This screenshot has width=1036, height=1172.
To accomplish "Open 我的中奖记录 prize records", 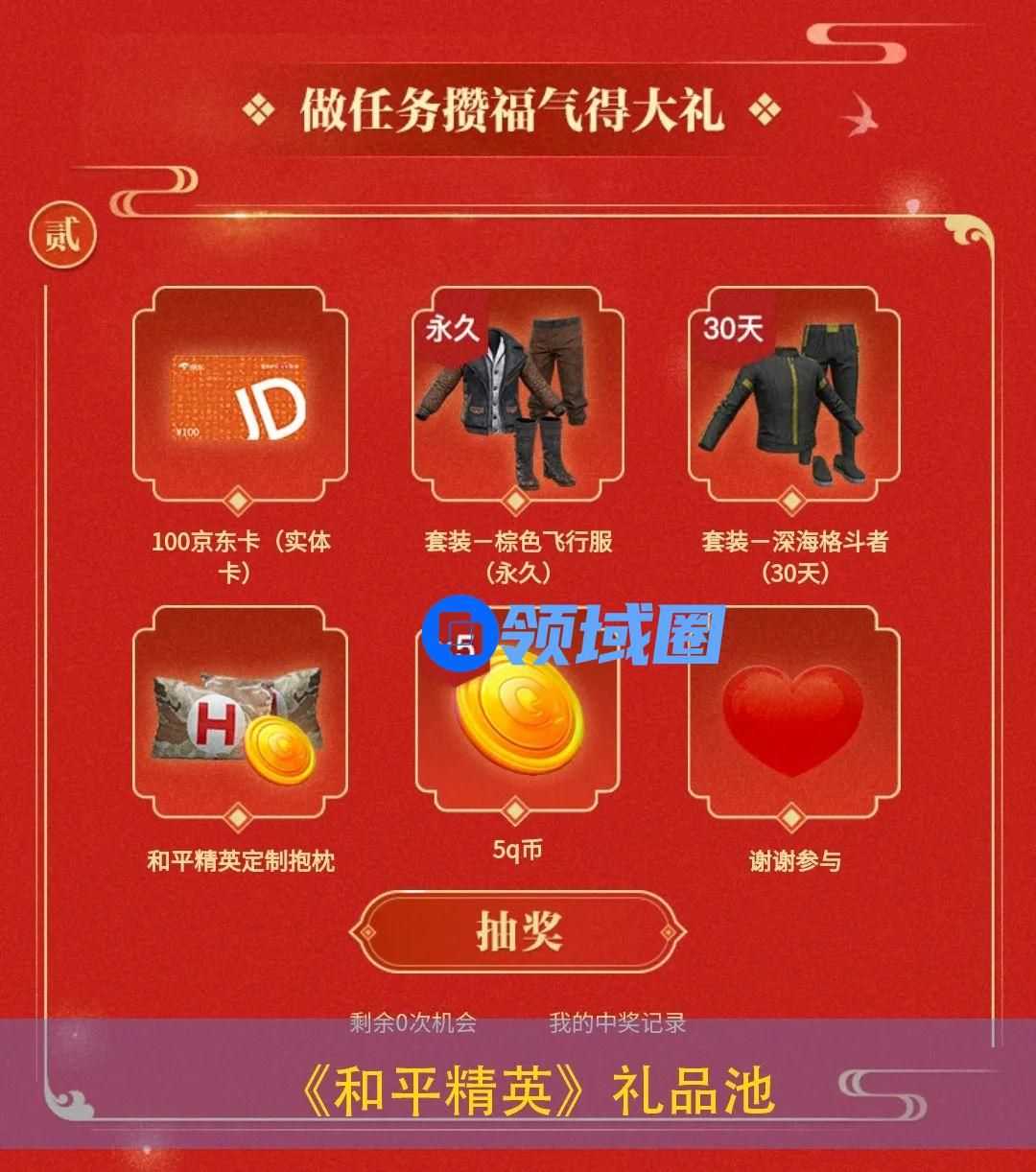I will click(x=617, y=1022).
